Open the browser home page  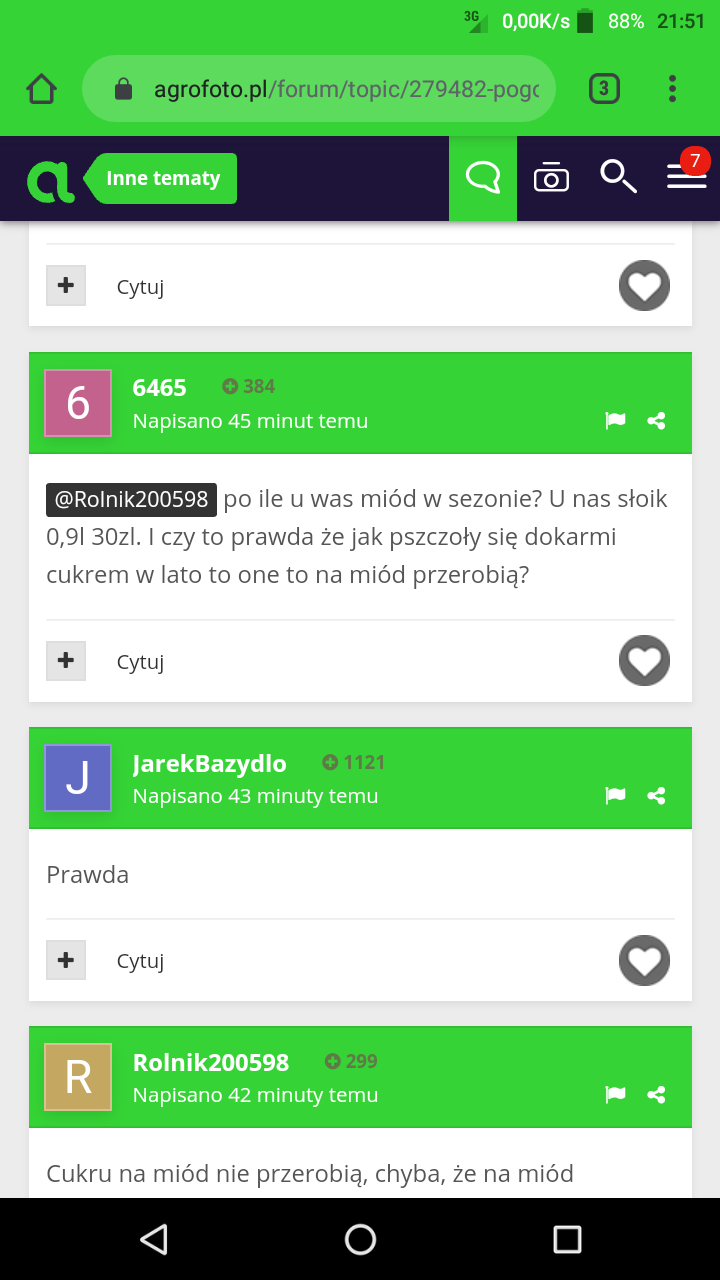(x=41, y=90)
